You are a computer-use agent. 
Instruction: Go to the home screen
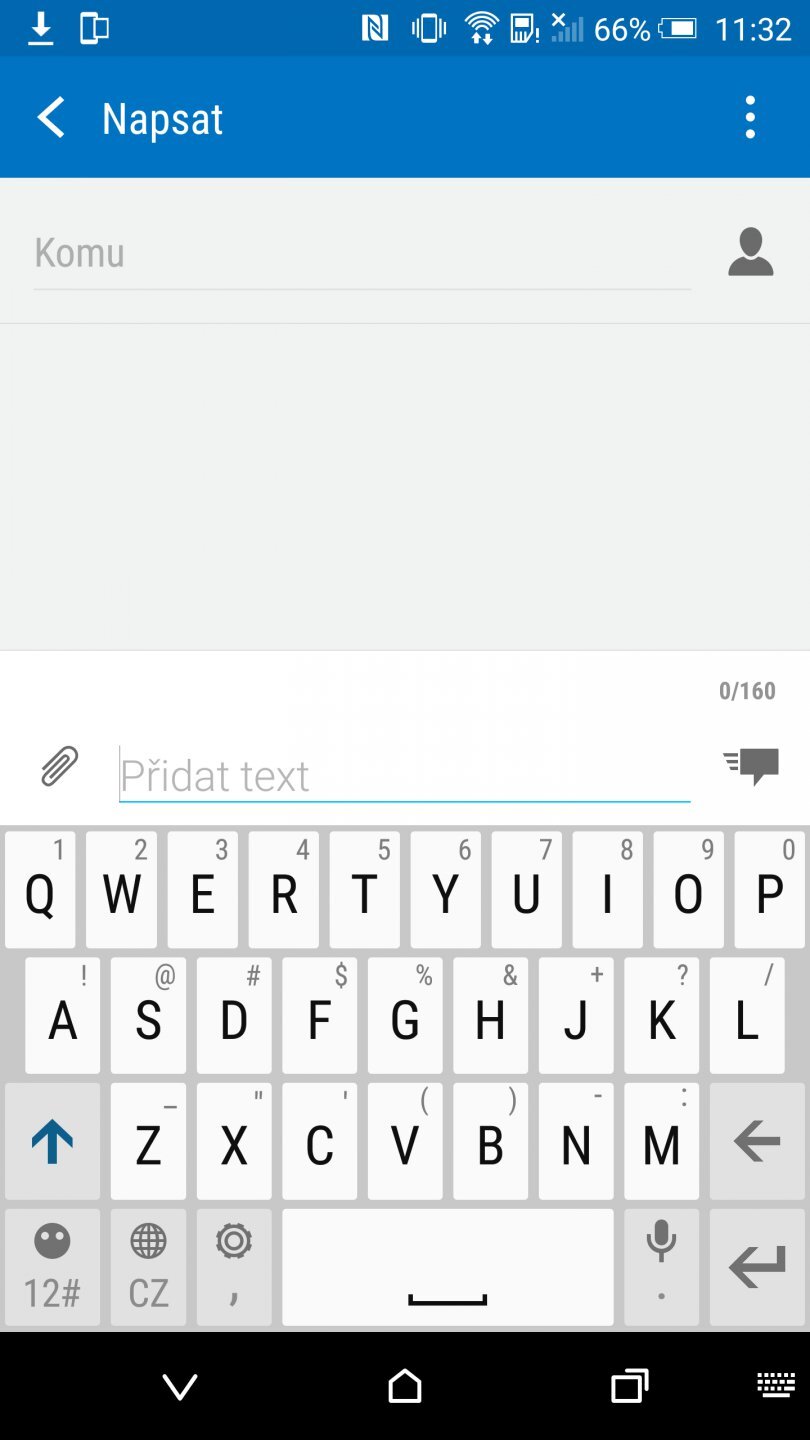point(405,1386)
